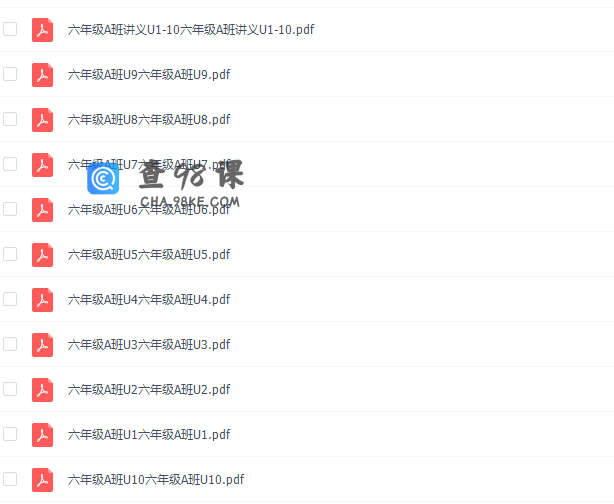Screen dimensions: 614x504
Task: Open the 六年级A班U2.pdf file
Action: point(149,390)
